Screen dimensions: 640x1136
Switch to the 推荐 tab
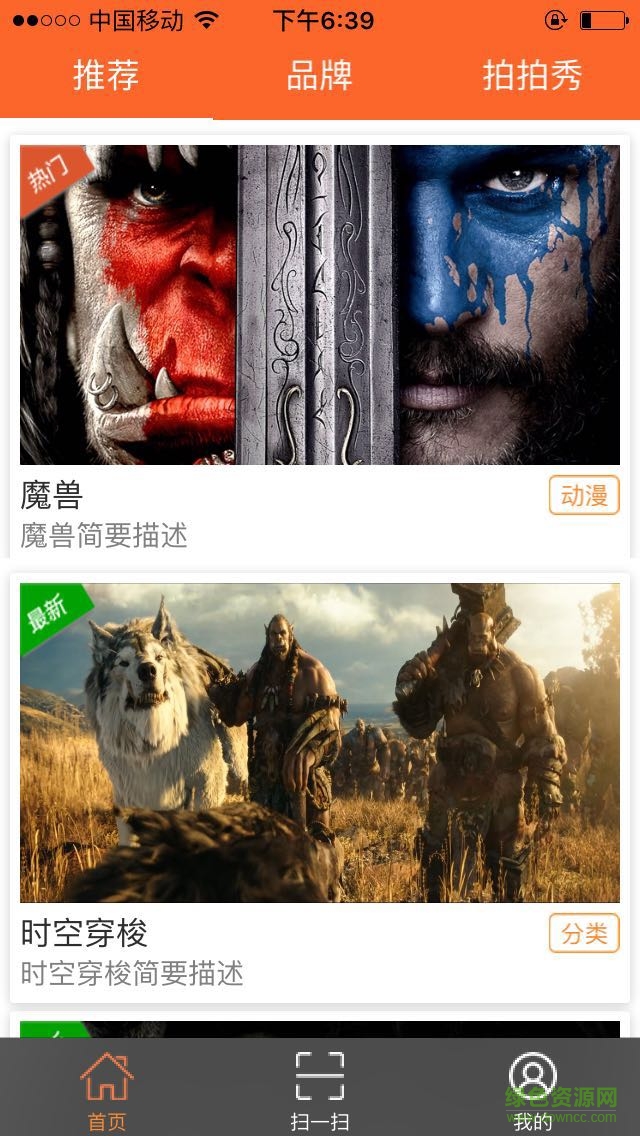point(106,76)
